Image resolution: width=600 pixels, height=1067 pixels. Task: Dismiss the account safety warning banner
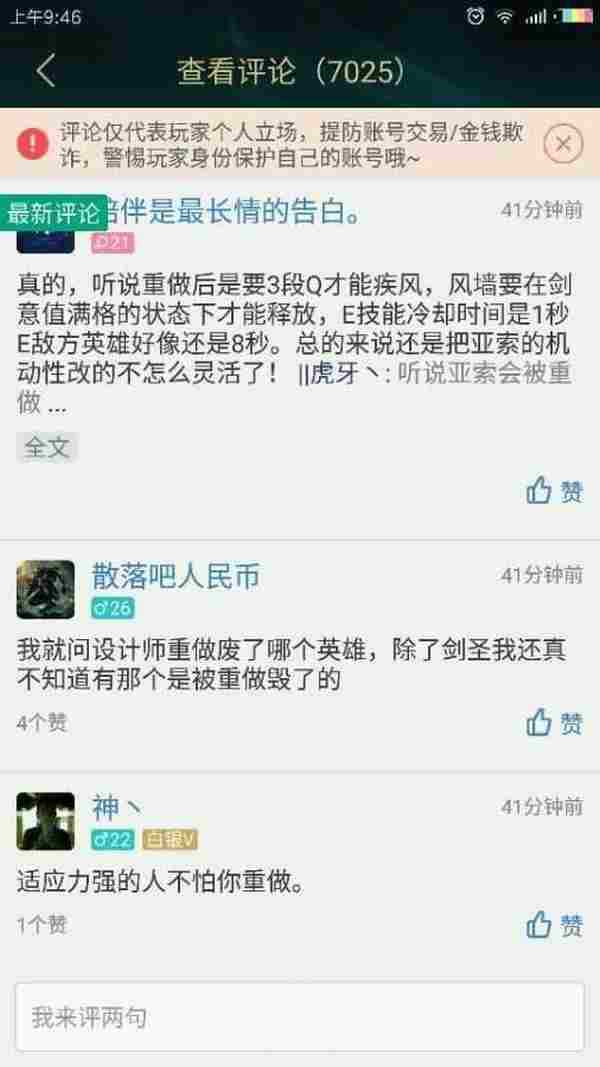click(x=563, y=144)
